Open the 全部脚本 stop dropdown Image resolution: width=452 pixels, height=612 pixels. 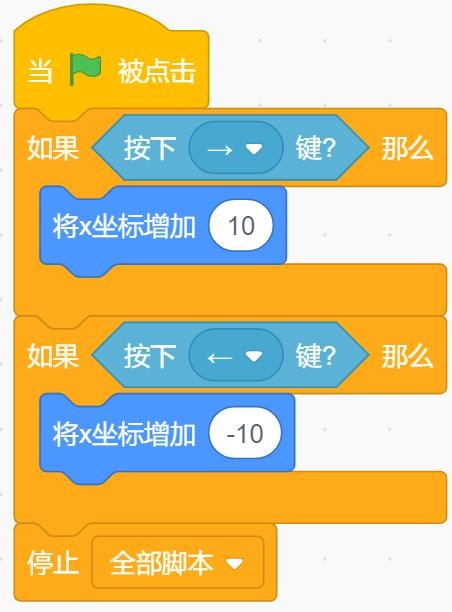(178, 562)
